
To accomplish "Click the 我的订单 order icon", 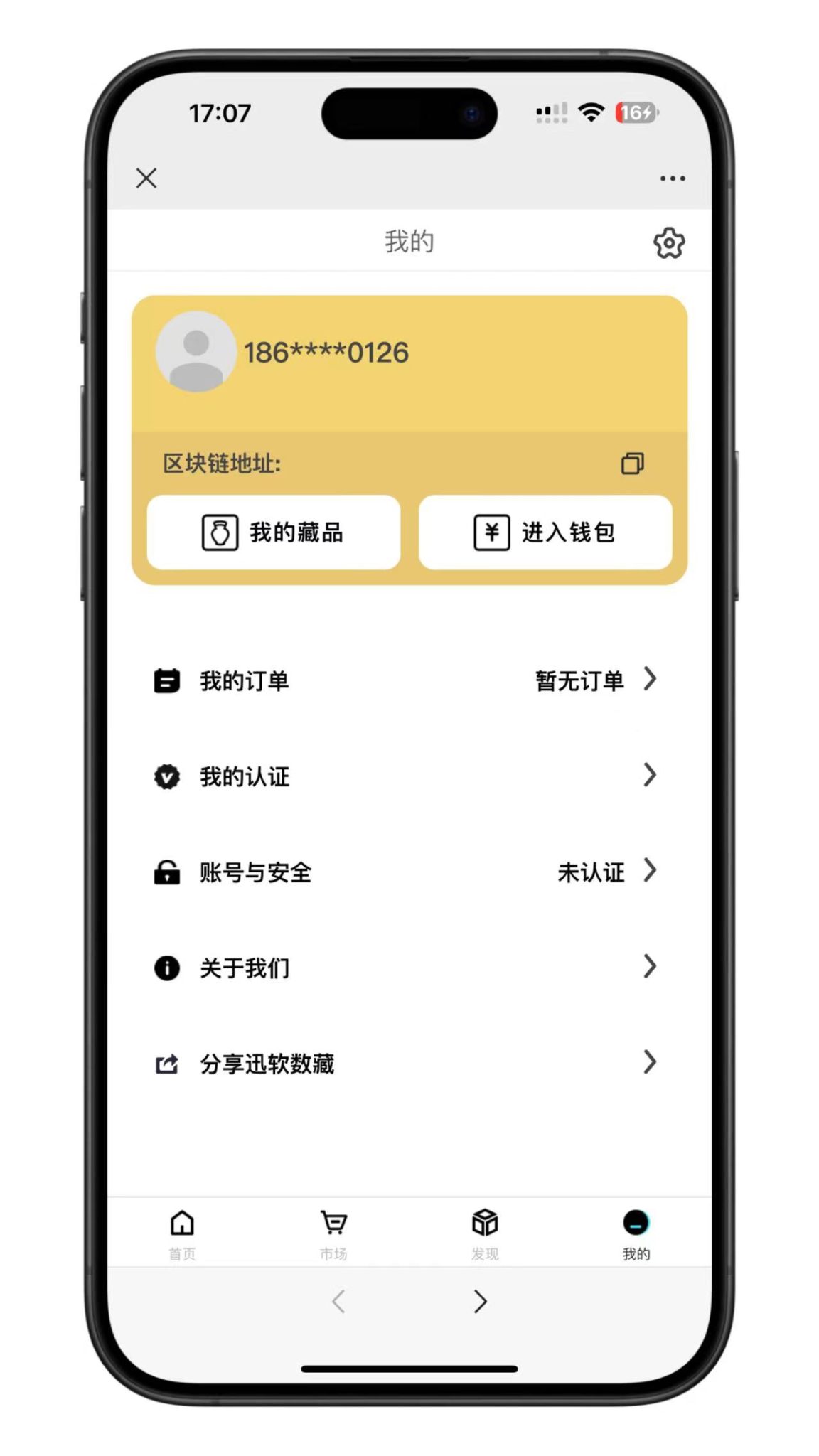I will point(166,680).
